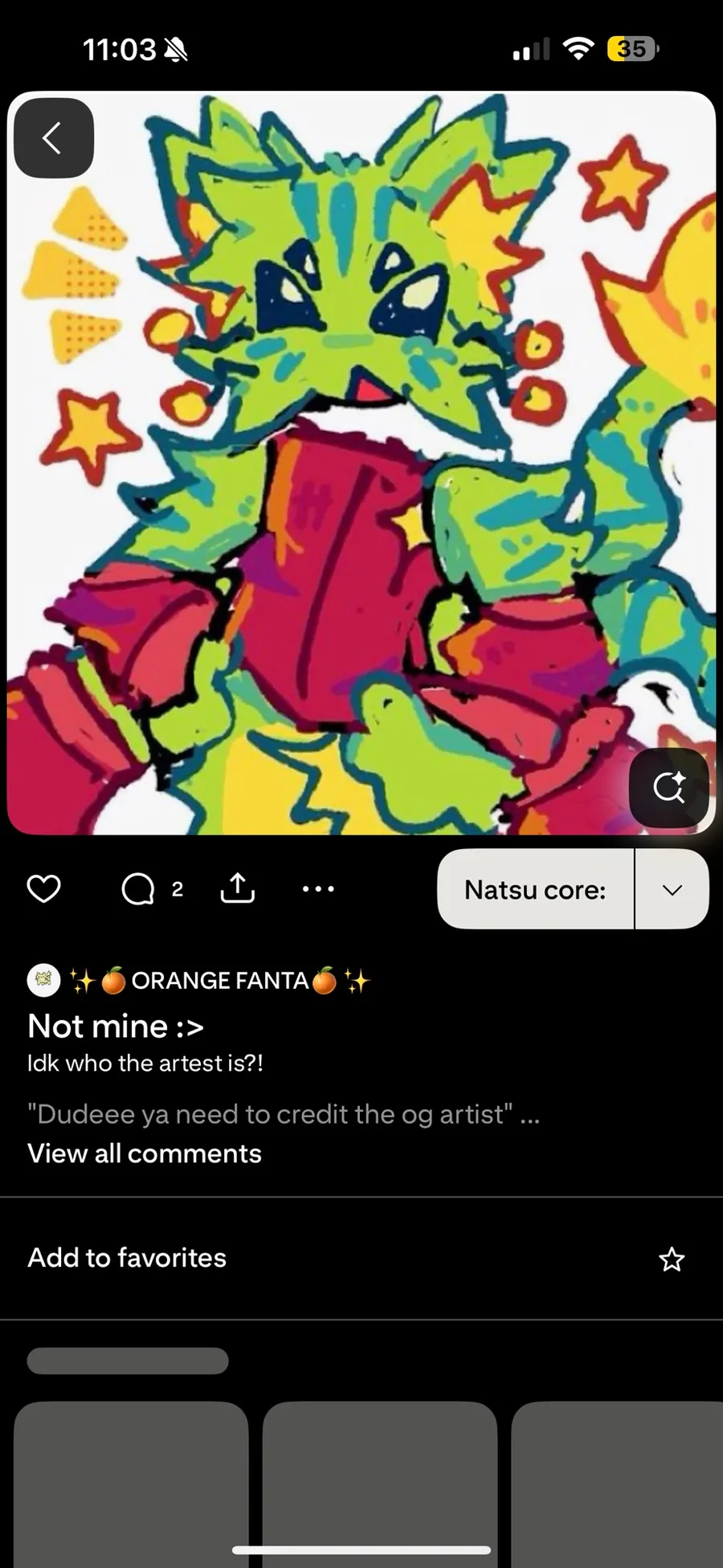Expand the board picker chevron
Image resolution: width=723 pixels, height=1568 pixels.
(x=672, y=889)
